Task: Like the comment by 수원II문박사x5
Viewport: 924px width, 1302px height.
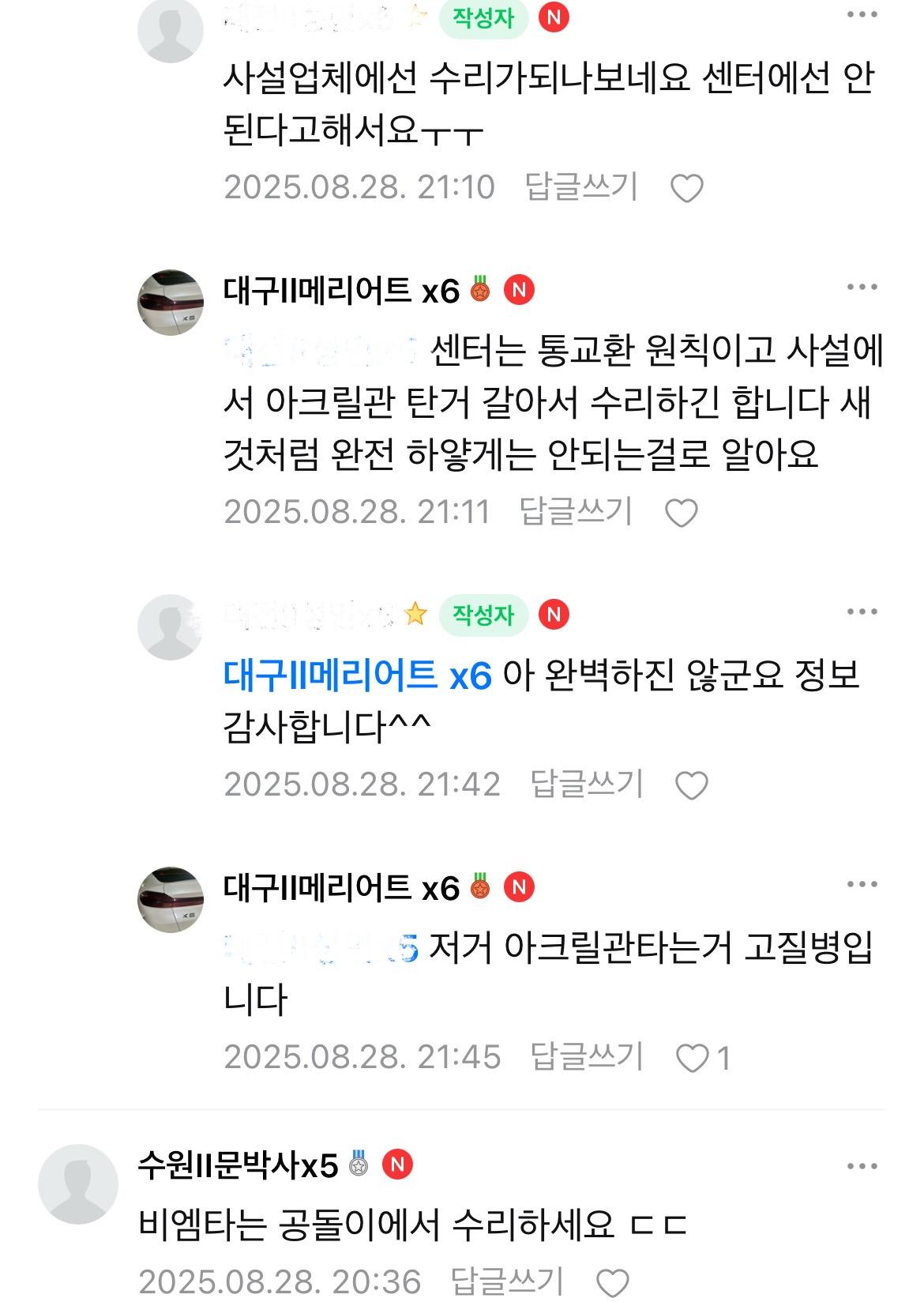Action: pos(612,1282)
